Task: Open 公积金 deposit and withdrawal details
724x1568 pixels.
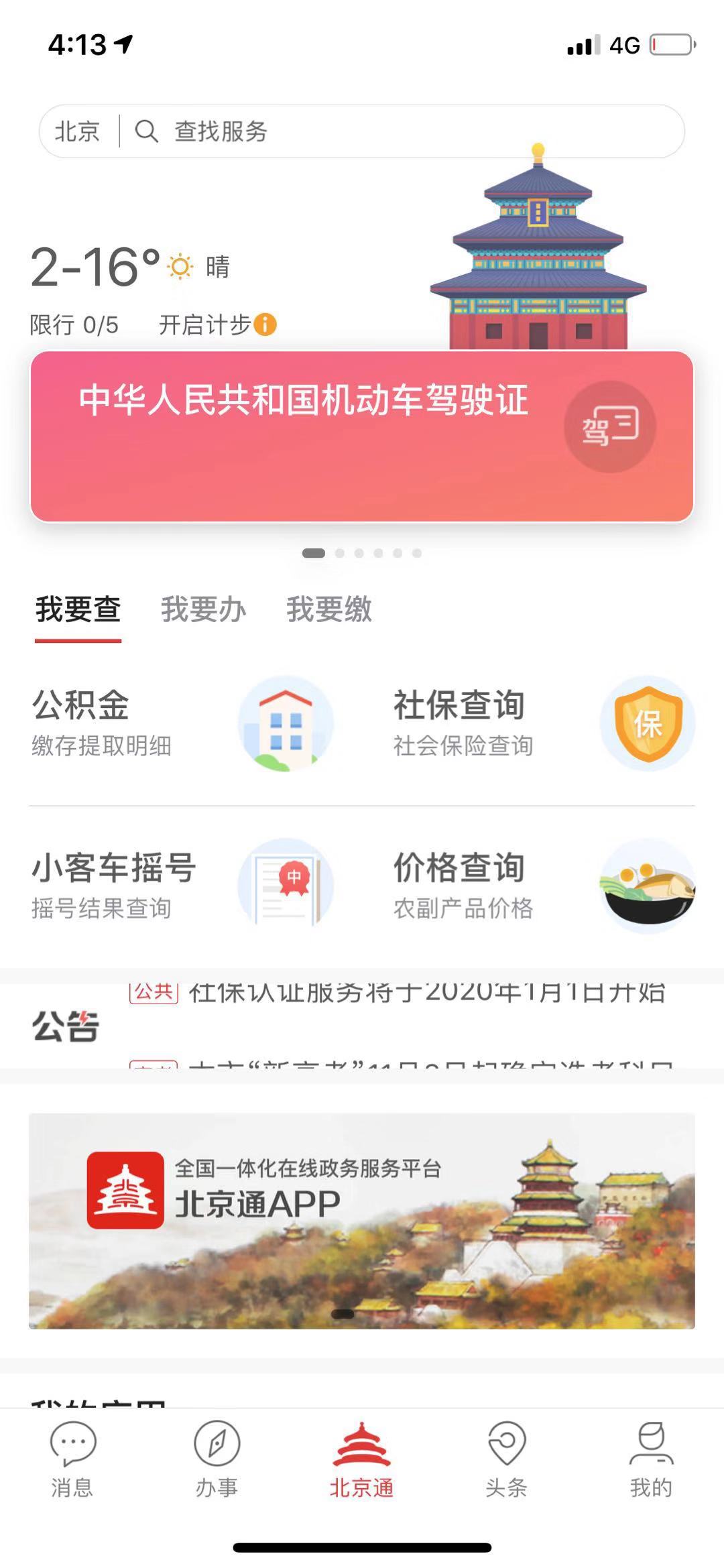Action: [182, 723]
